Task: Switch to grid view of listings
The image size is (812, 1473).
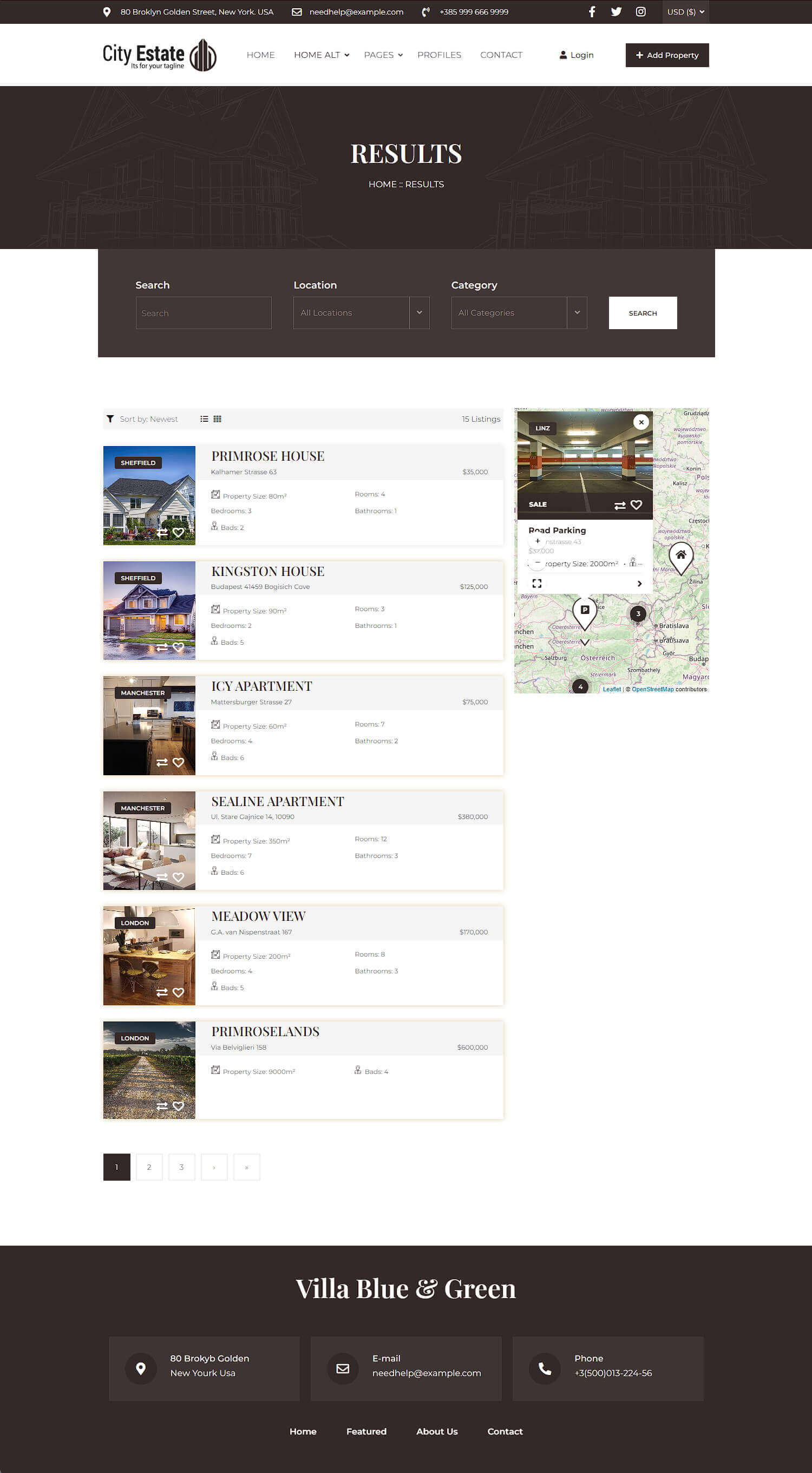Action: (217, 419)
